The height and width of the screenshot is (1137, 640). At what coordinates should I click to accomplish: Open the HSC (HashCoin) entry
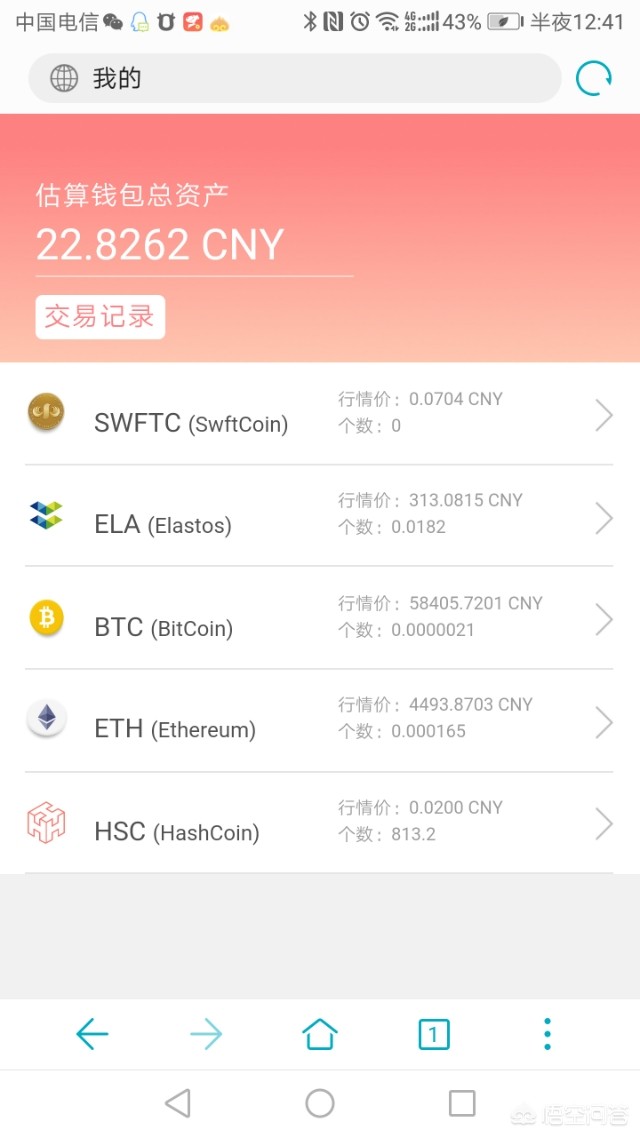tap(319, 823)
